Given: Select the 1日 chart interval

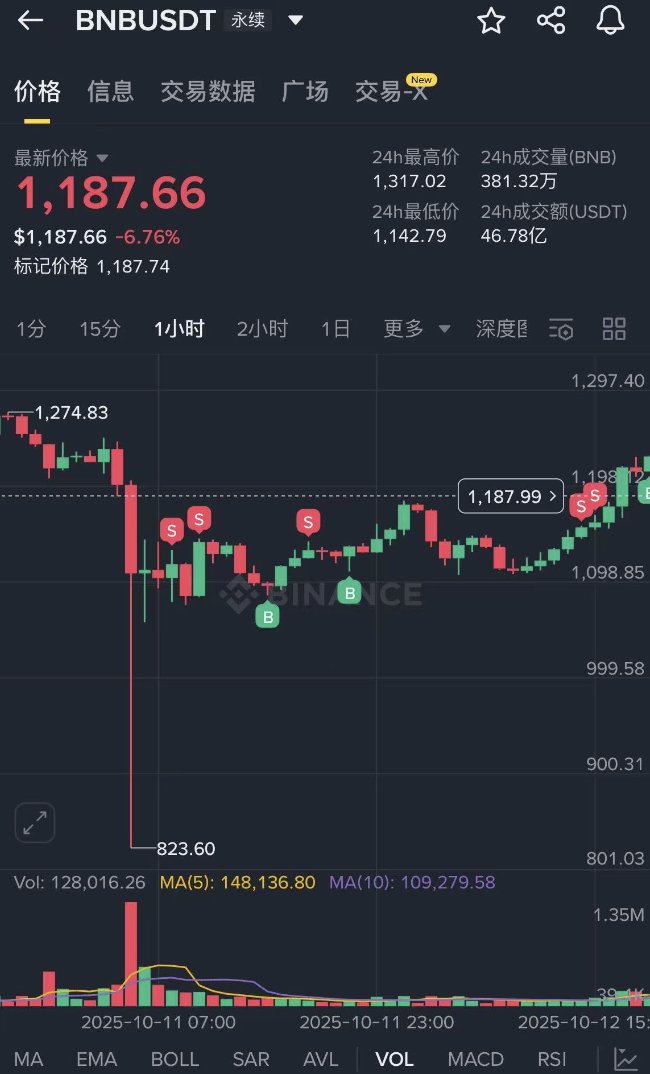Looking at the screenshot, I should tap(336, 329).
